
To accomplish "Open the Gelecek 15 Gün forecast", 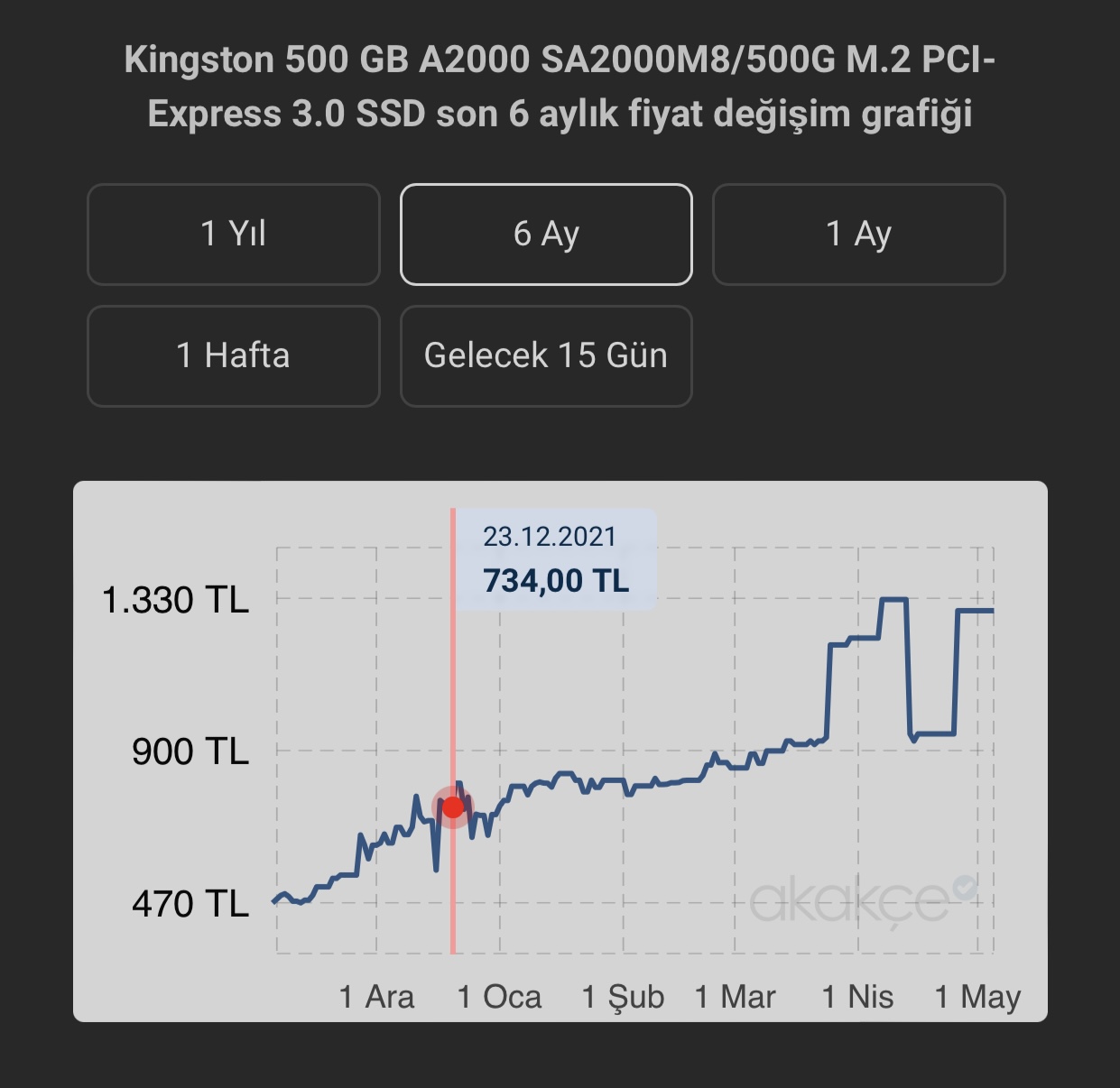I will click(x=546, y=355).
